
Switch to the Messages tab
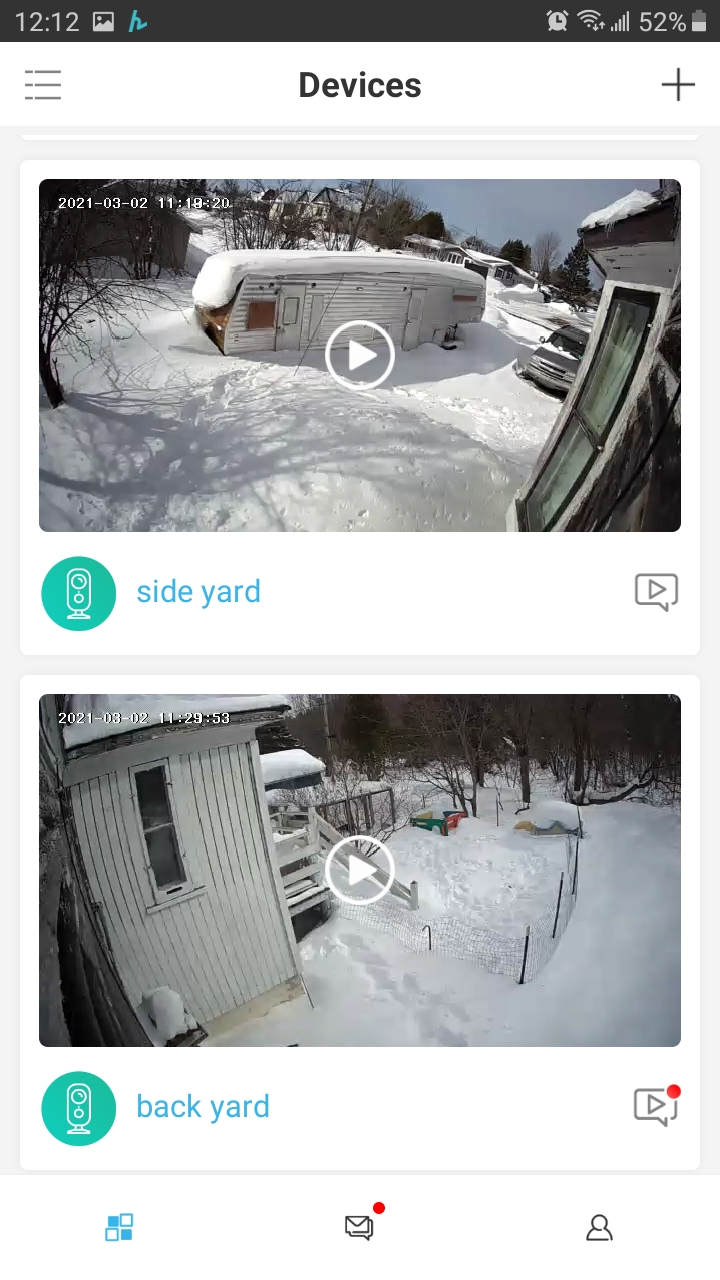click(359, 1227)
